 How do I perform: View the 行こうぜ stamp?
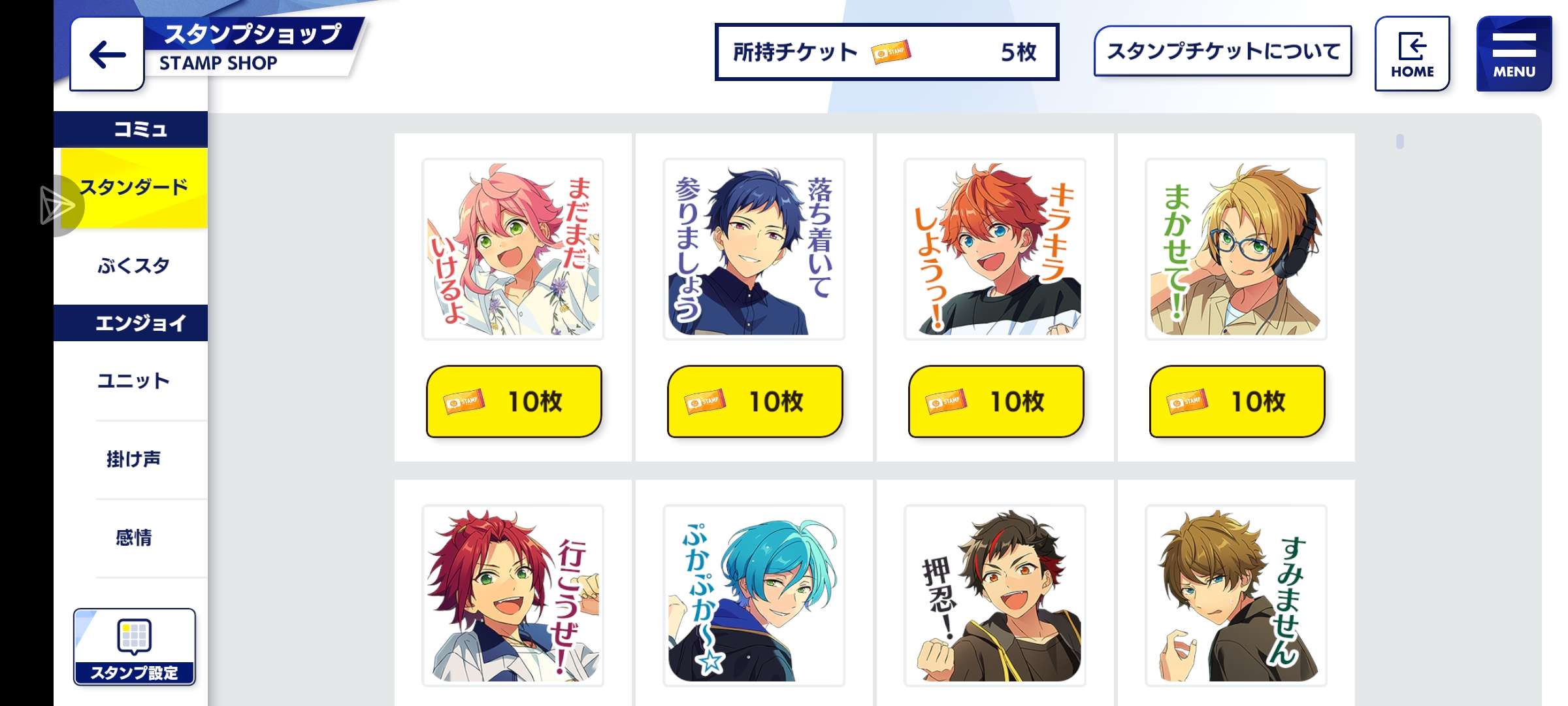click(513, 596)
